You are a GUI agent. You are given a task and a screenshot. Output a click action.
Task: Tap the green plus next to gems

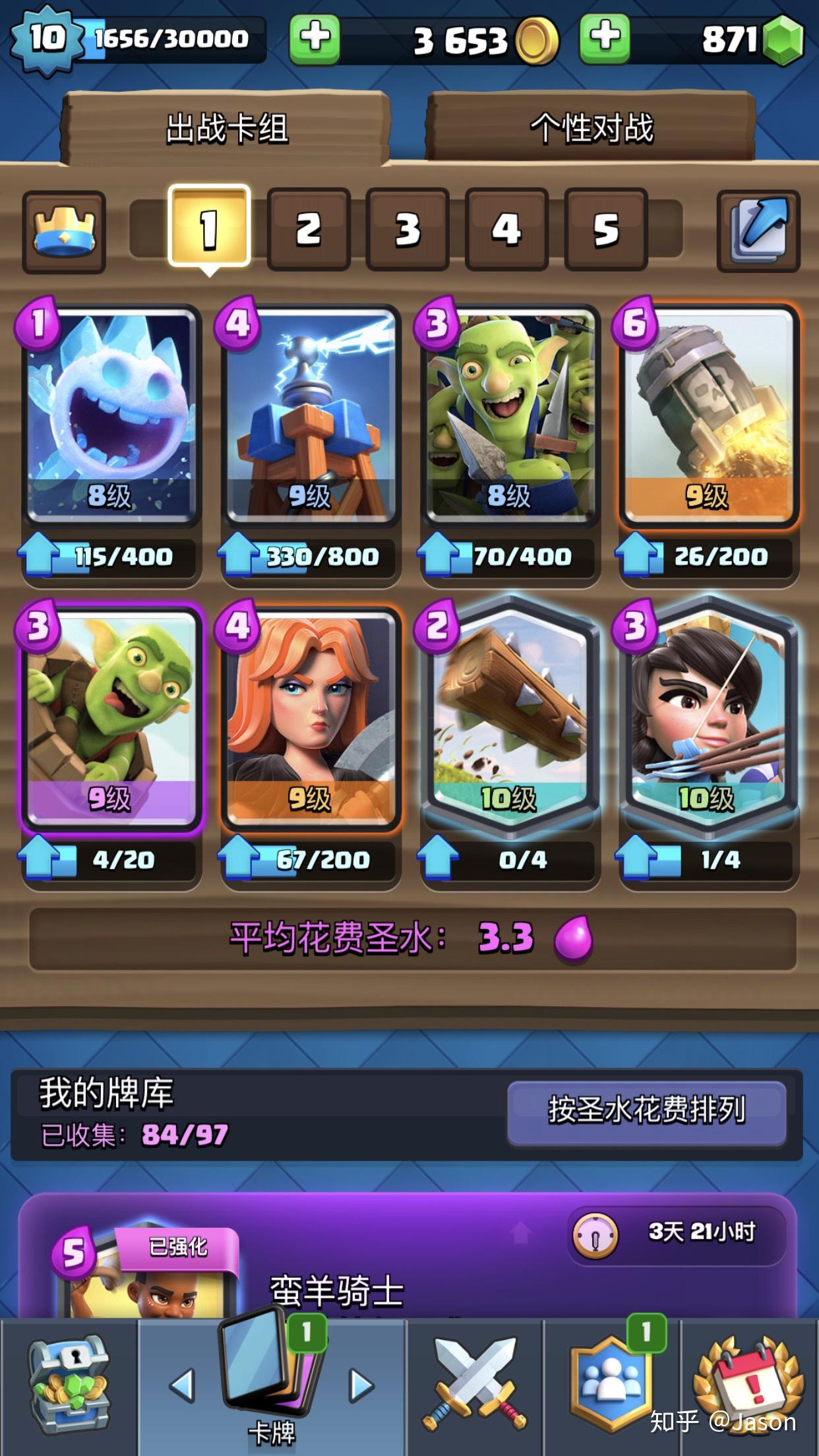604,38
